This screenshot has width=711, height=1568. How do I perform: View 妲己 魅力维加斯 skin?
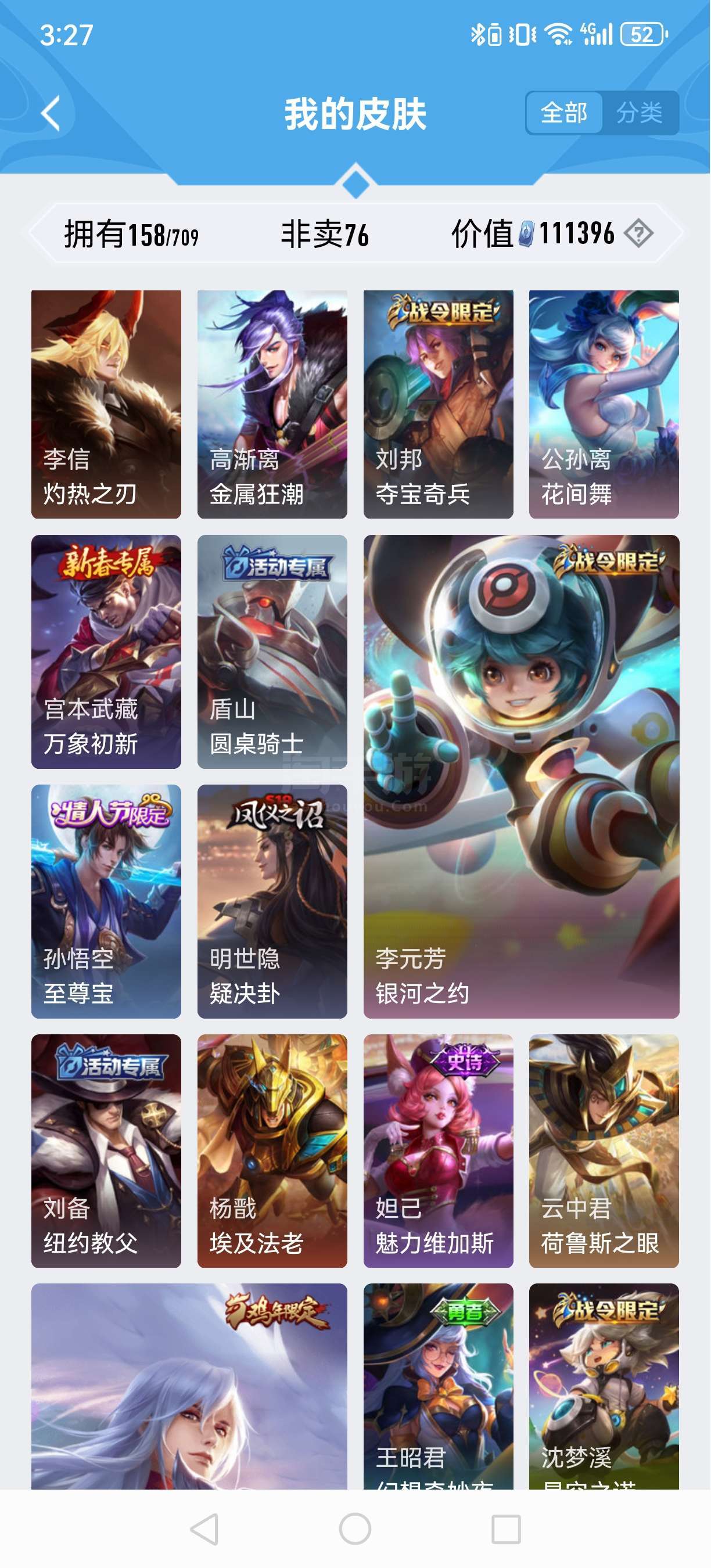point(439,1151)
